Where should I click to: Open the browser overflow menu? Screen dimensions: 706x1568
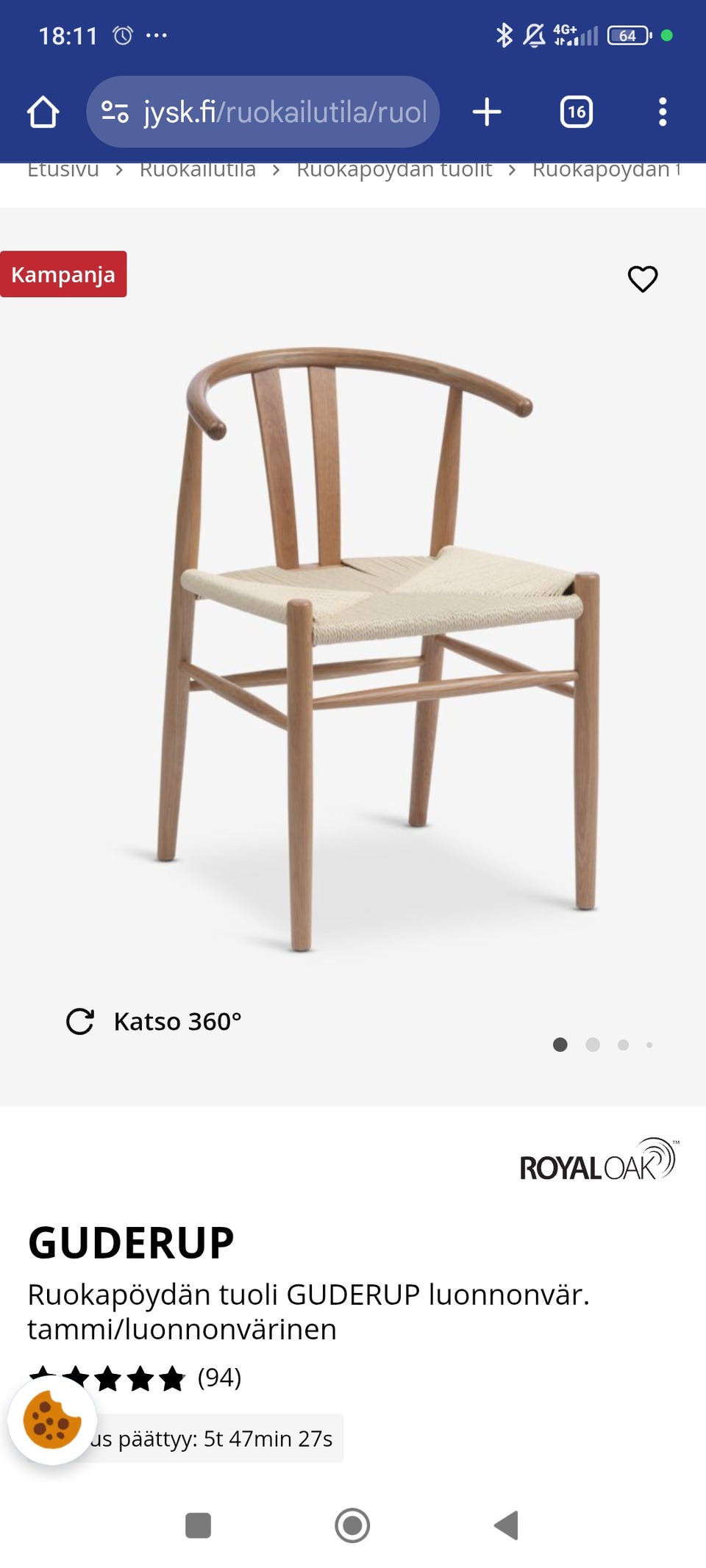tap(662, 112)
